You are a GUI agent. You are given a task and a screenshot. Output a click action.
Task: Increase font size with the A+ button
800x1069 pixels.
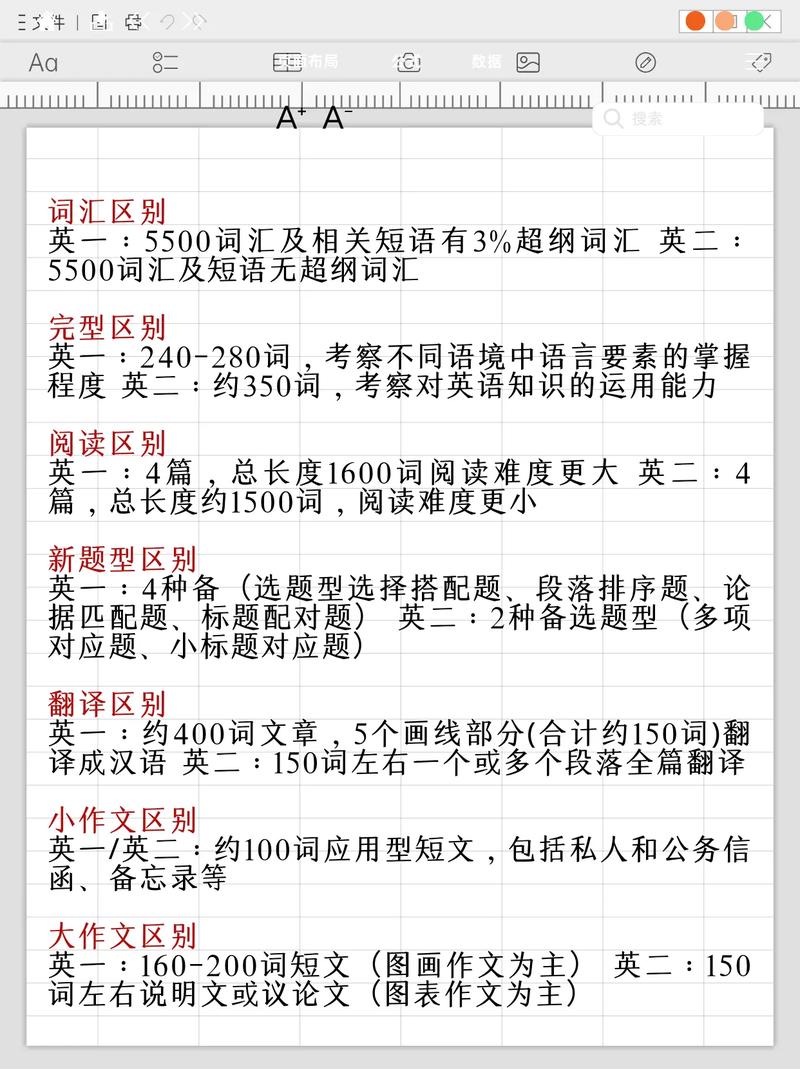pyautogui.click(x=290, y=118)
